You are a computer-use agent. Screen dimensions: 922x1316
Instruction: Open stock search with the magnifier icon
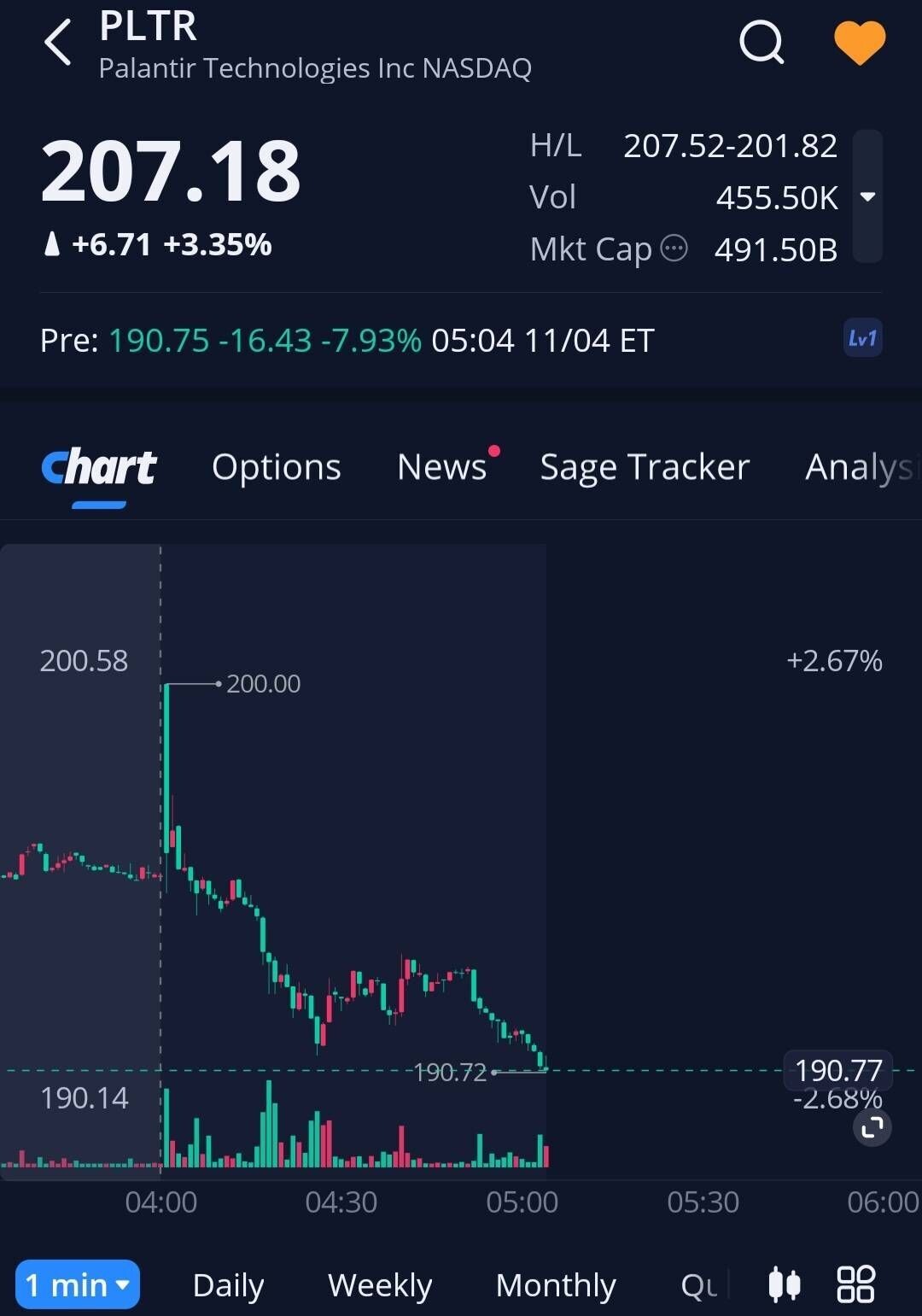coord(762,42)
